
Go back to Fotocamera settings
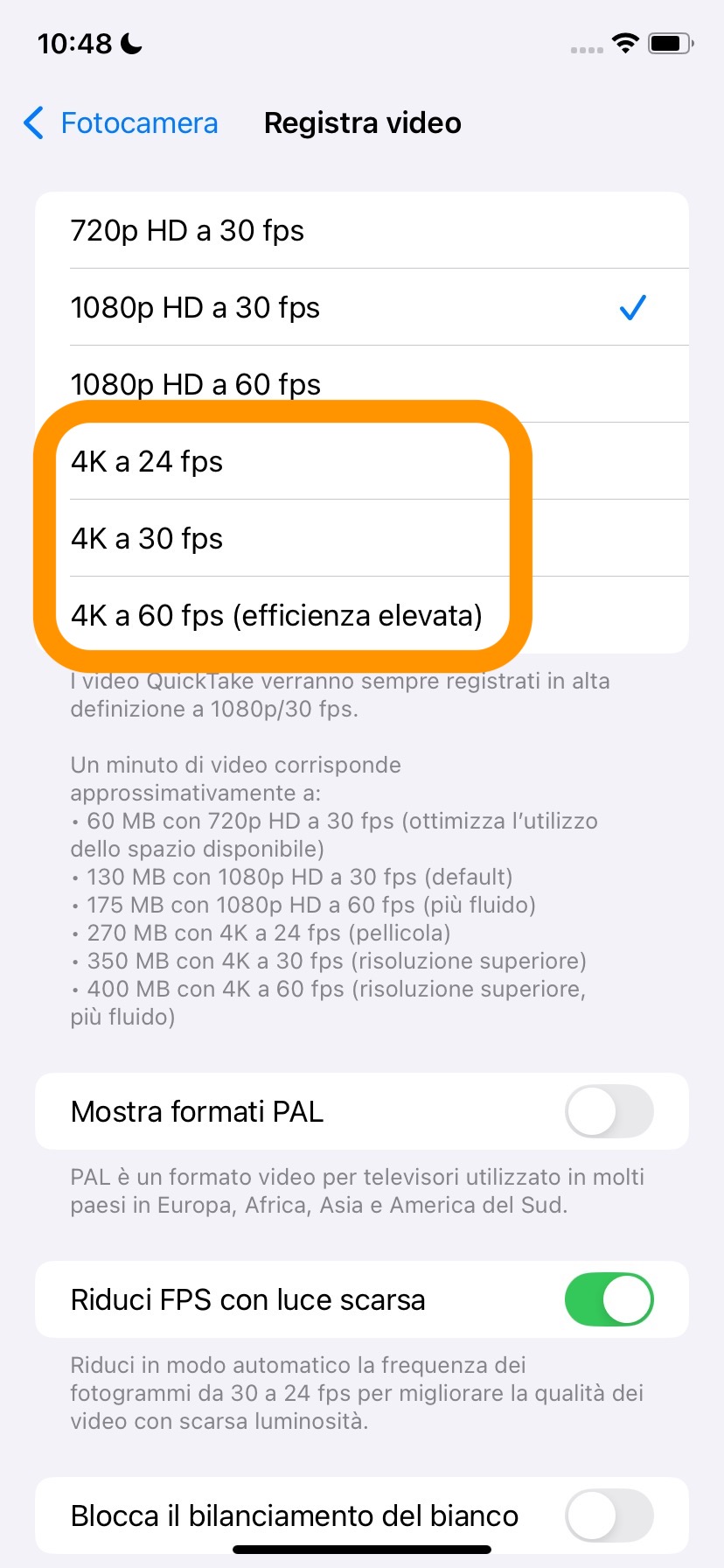[121, 123]
